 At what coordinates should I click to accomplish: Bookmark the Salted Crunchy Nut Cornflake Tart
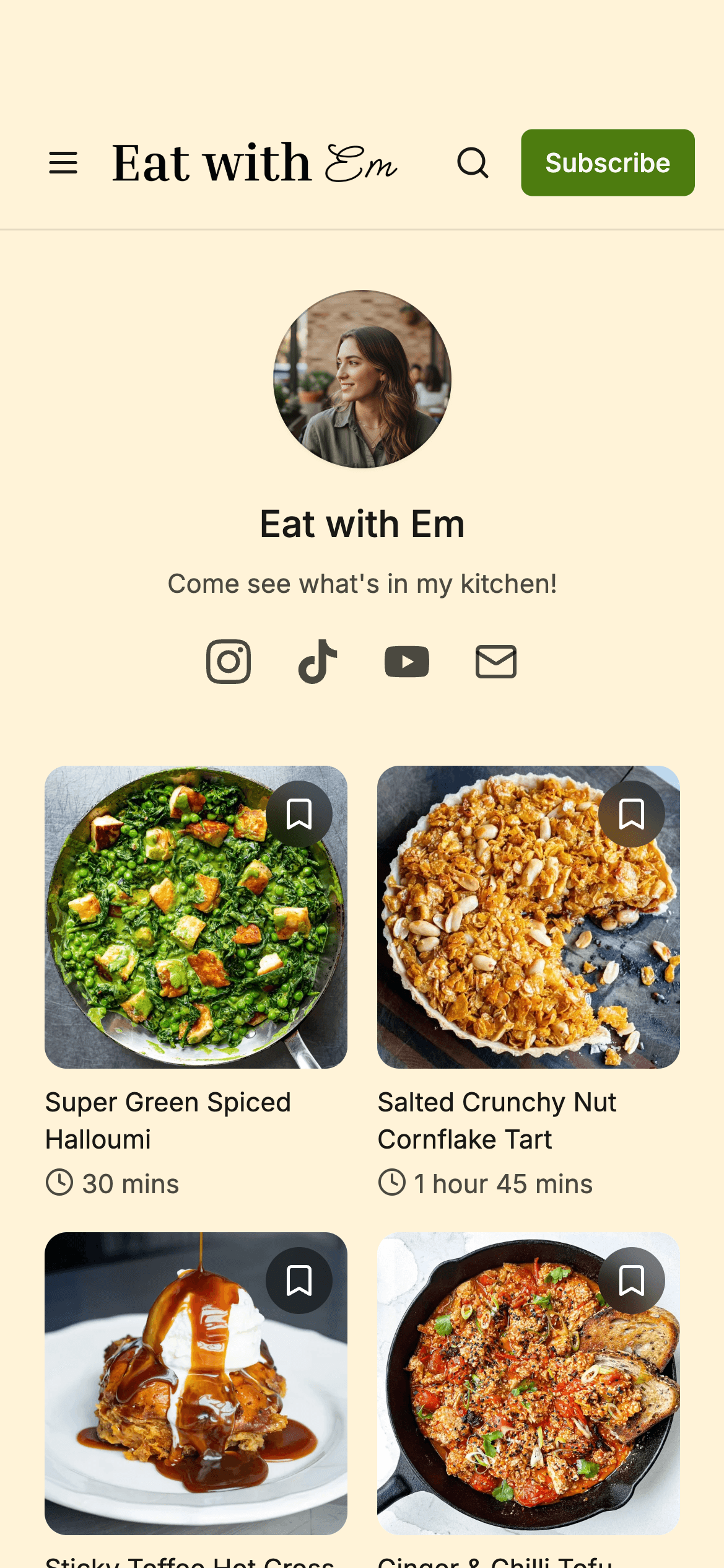point(632,815)
